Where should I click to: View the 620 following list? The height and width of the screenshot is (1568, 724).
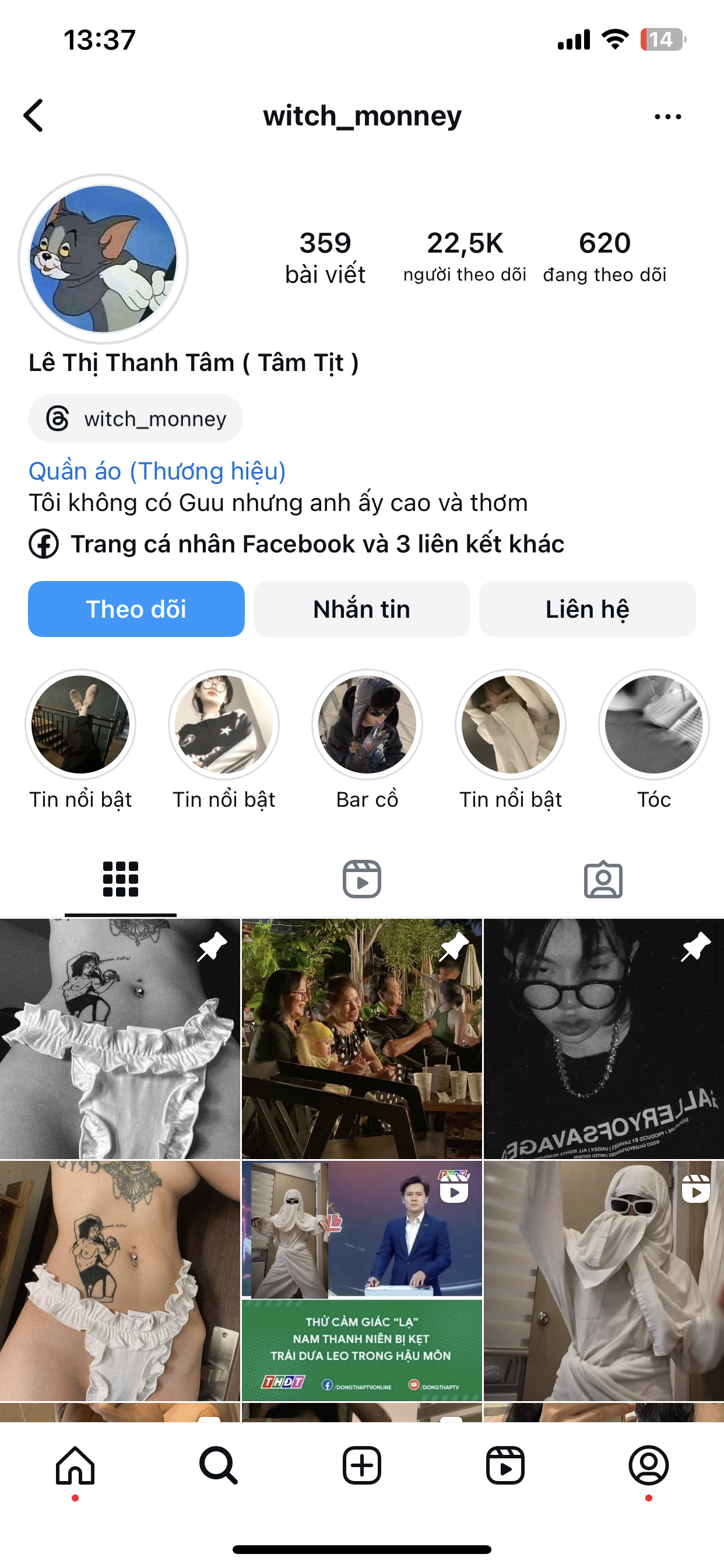pyautogui.click(x=604, y=257)
